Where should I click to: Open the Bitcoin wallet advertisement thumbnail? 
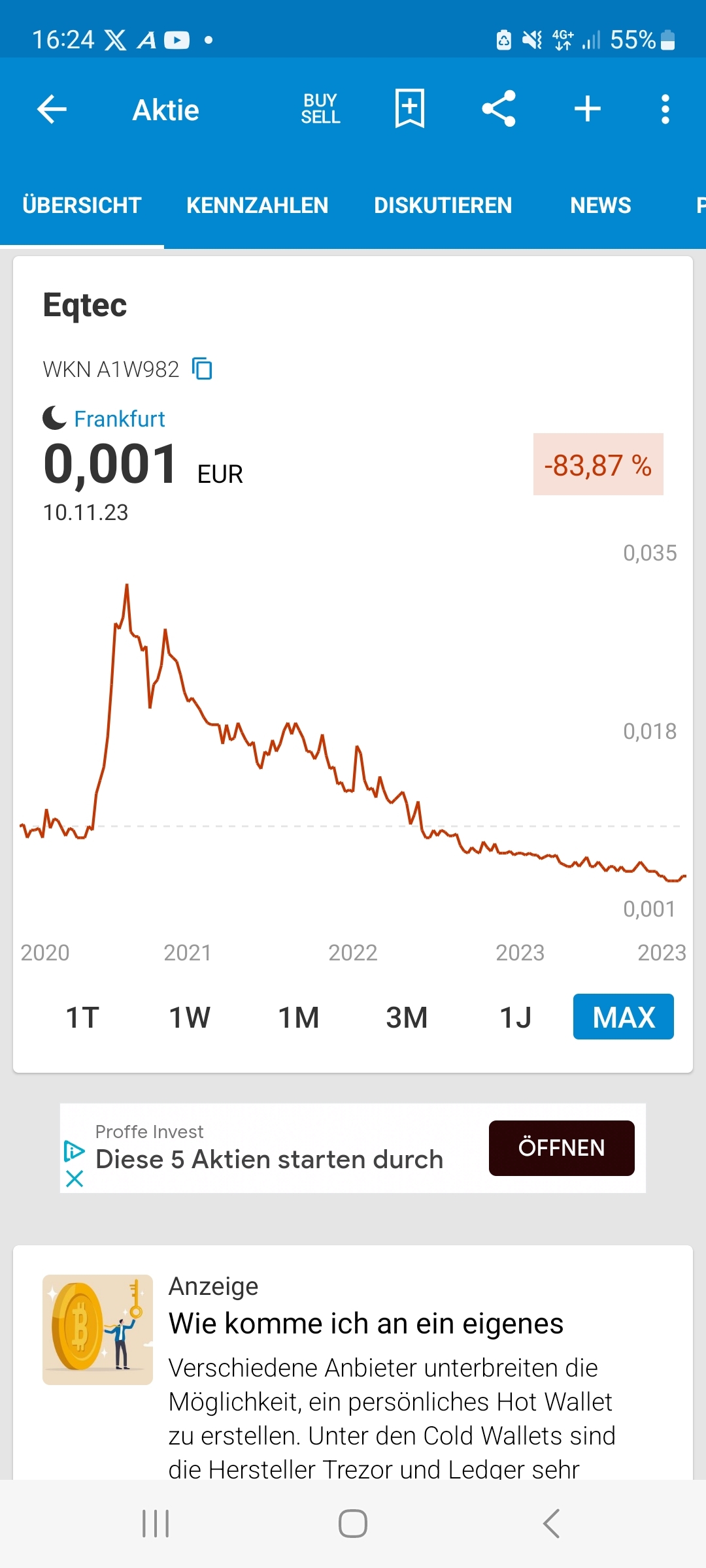[97, 1330]
